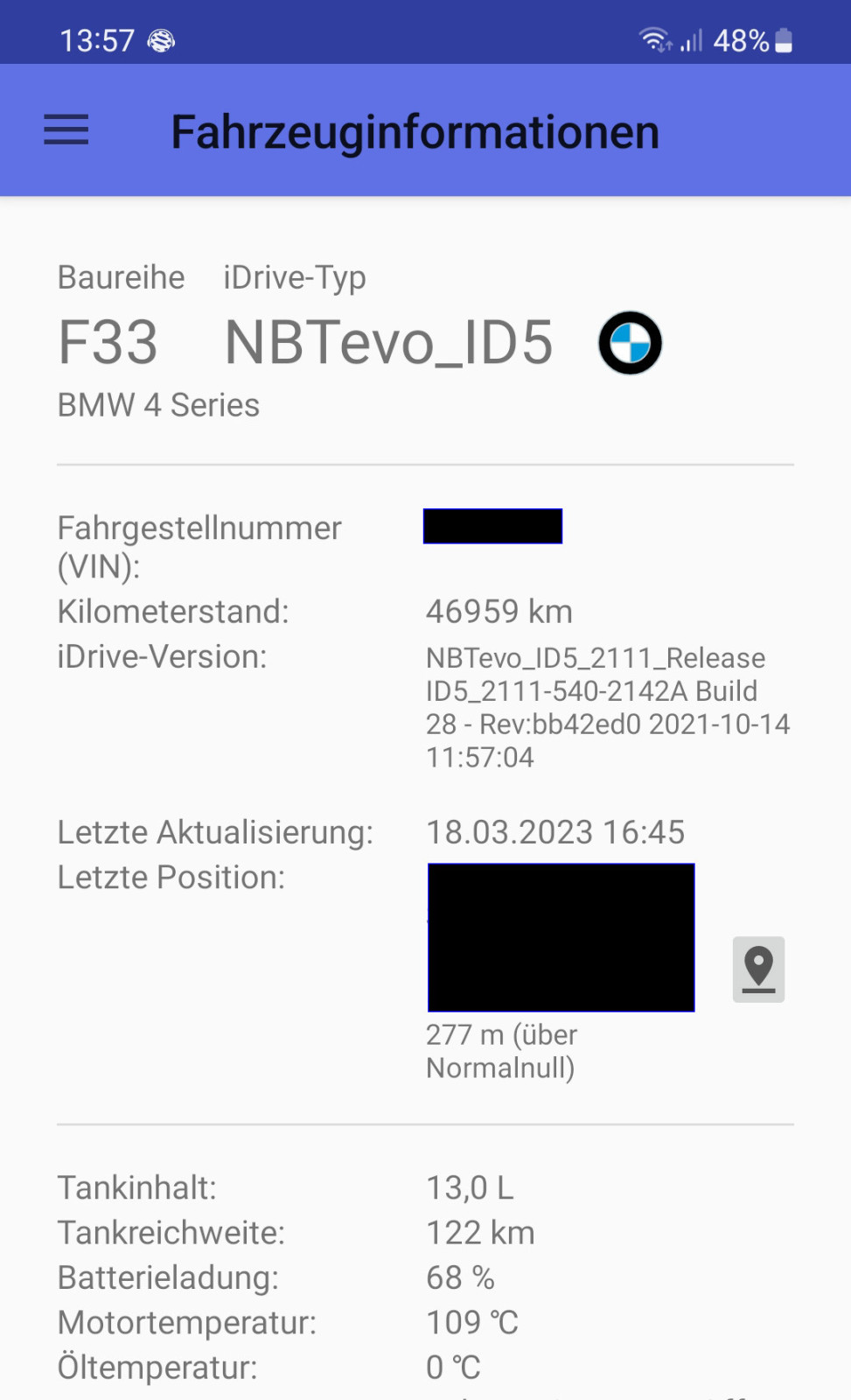Tap the battery icon in the status bar

(783, 39)
